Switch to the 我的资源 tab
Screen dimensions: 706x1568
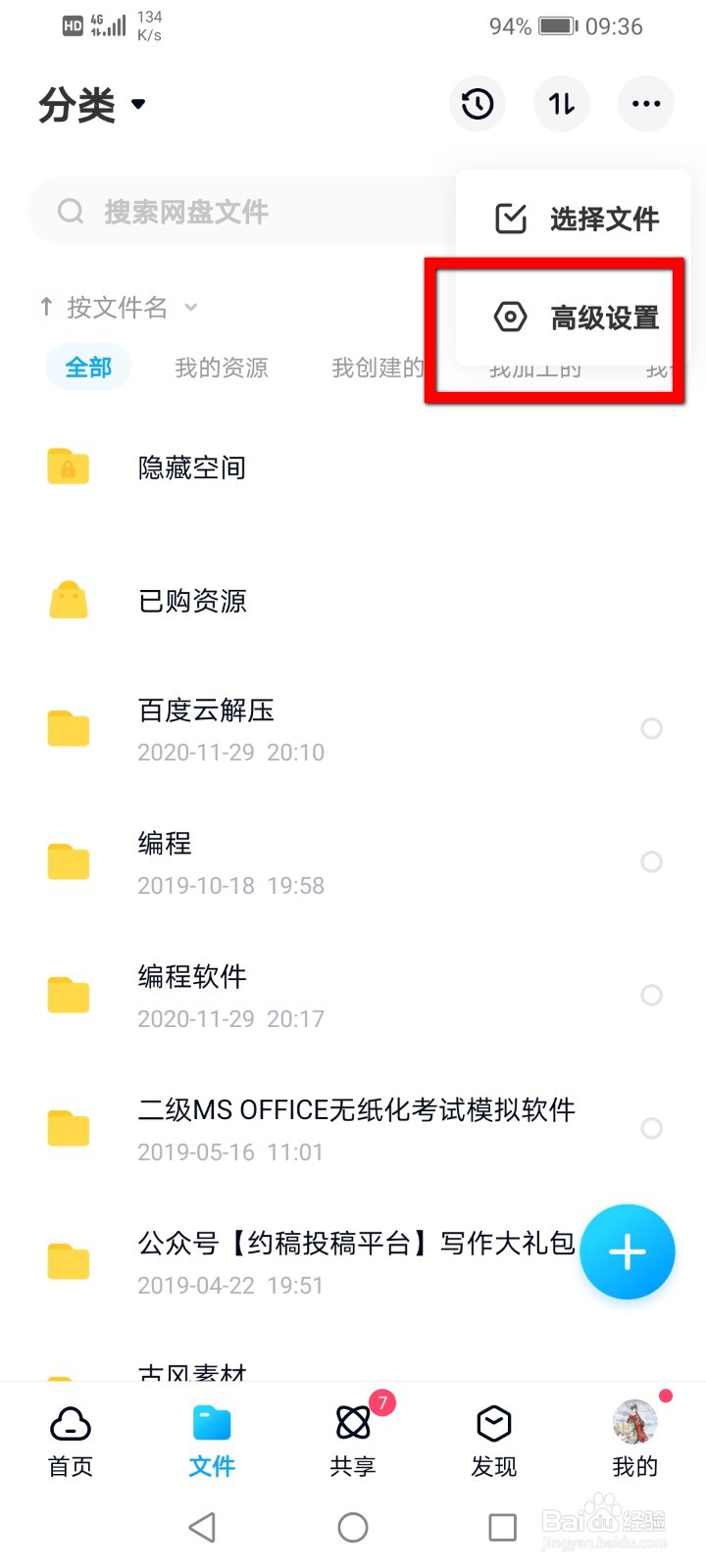point(220,367)
